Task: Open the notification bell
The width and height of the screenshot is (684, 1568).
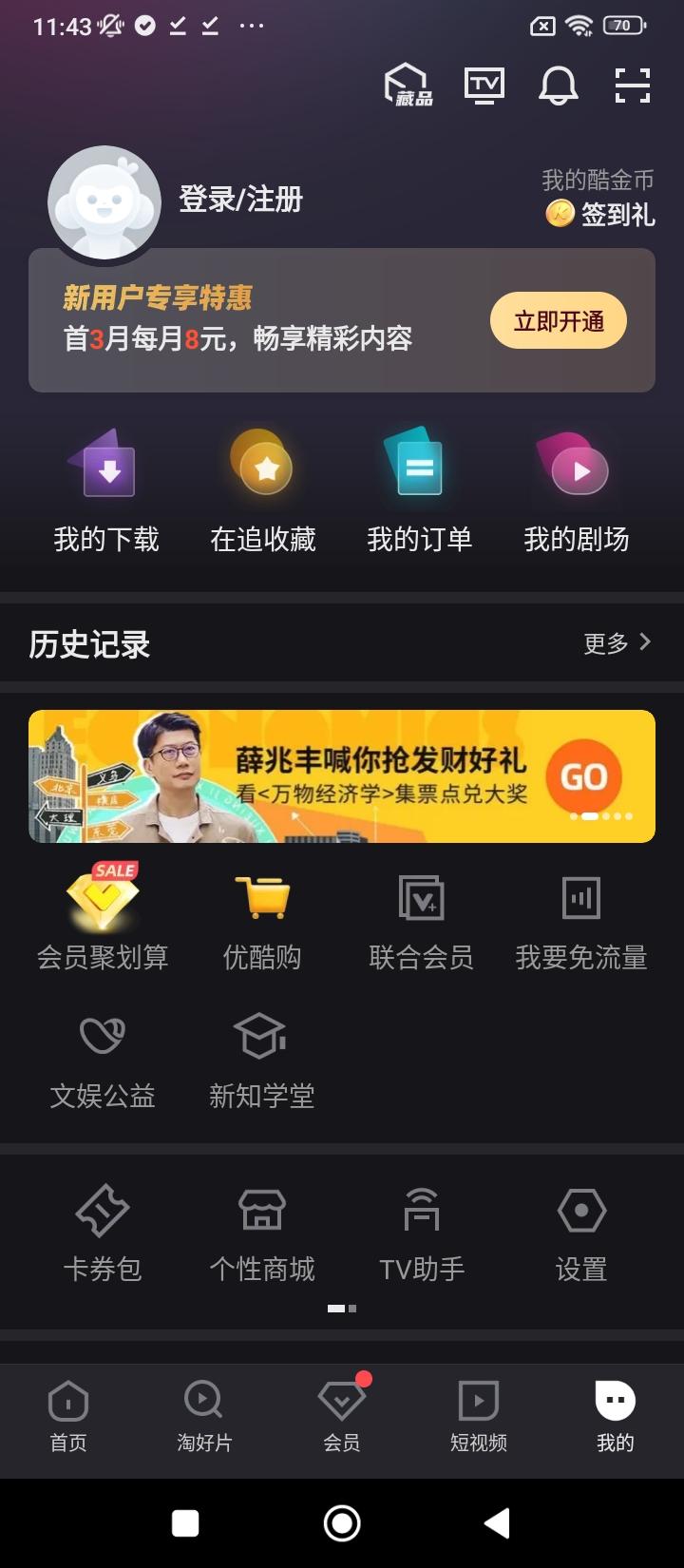Action: [x=559, y=86]
